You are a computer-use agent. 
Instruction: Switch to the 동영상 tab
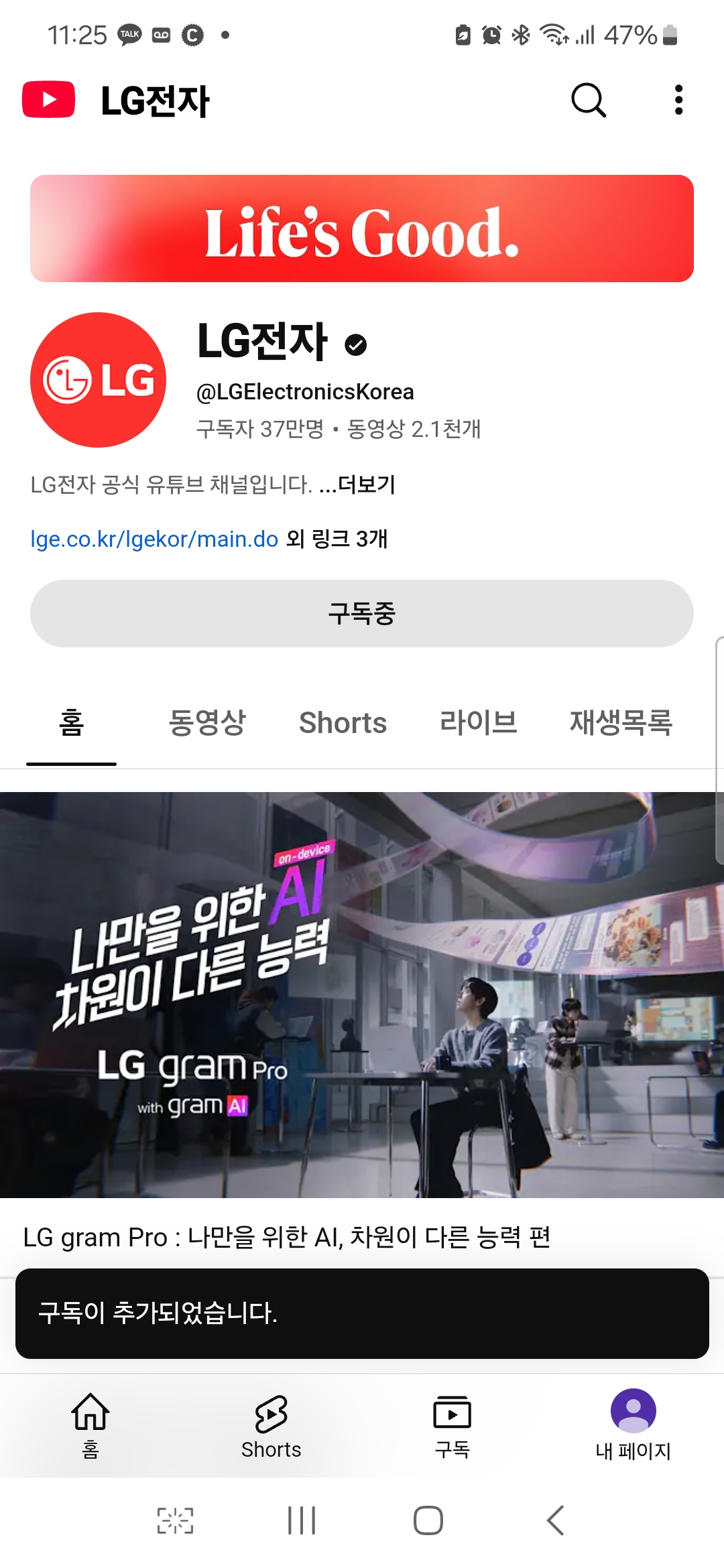[207, 722]
